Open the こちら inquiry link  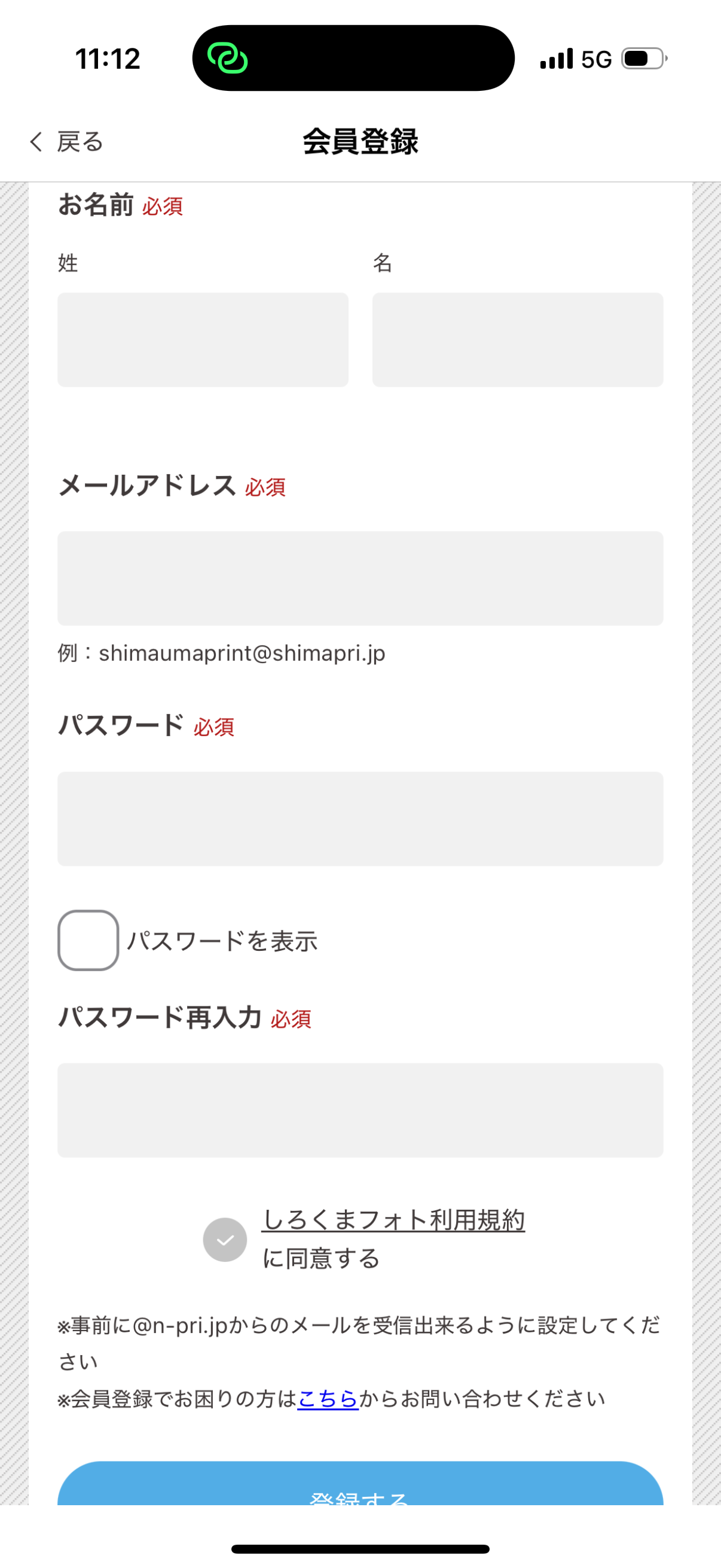coord(328,1399)
